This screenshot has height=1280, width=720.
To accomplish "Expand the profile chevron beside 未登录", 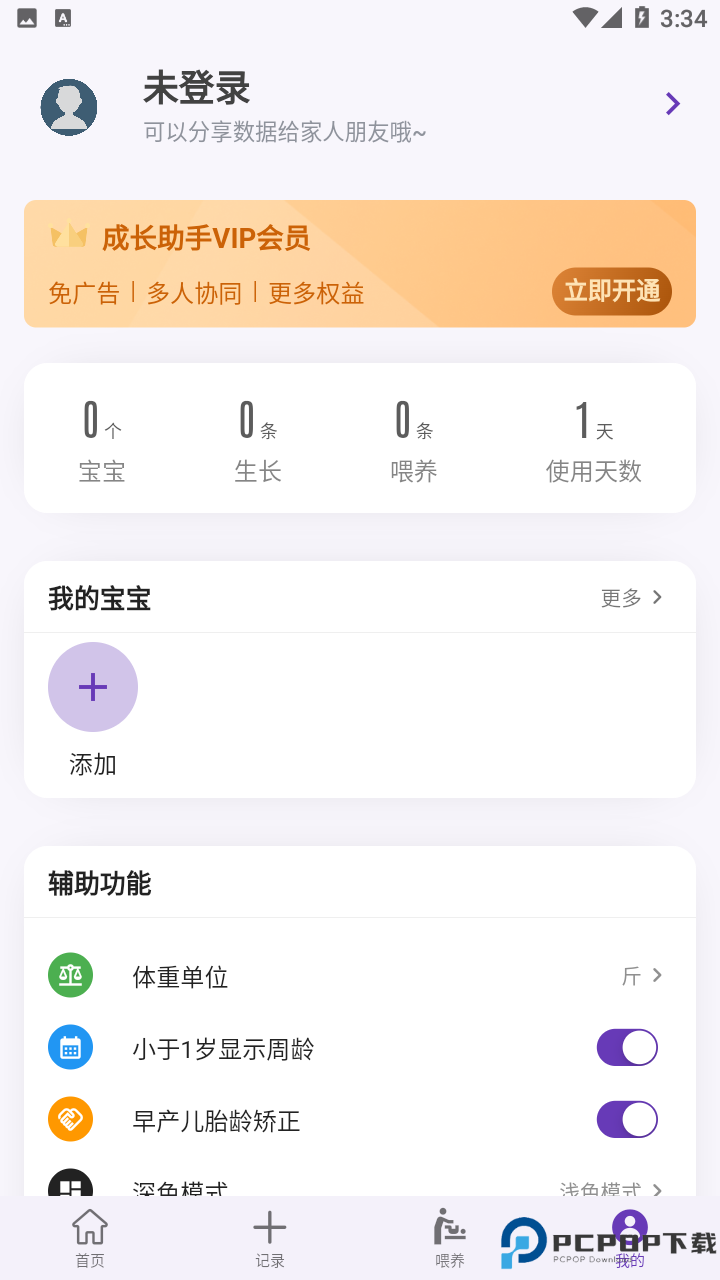I will 673,103.
